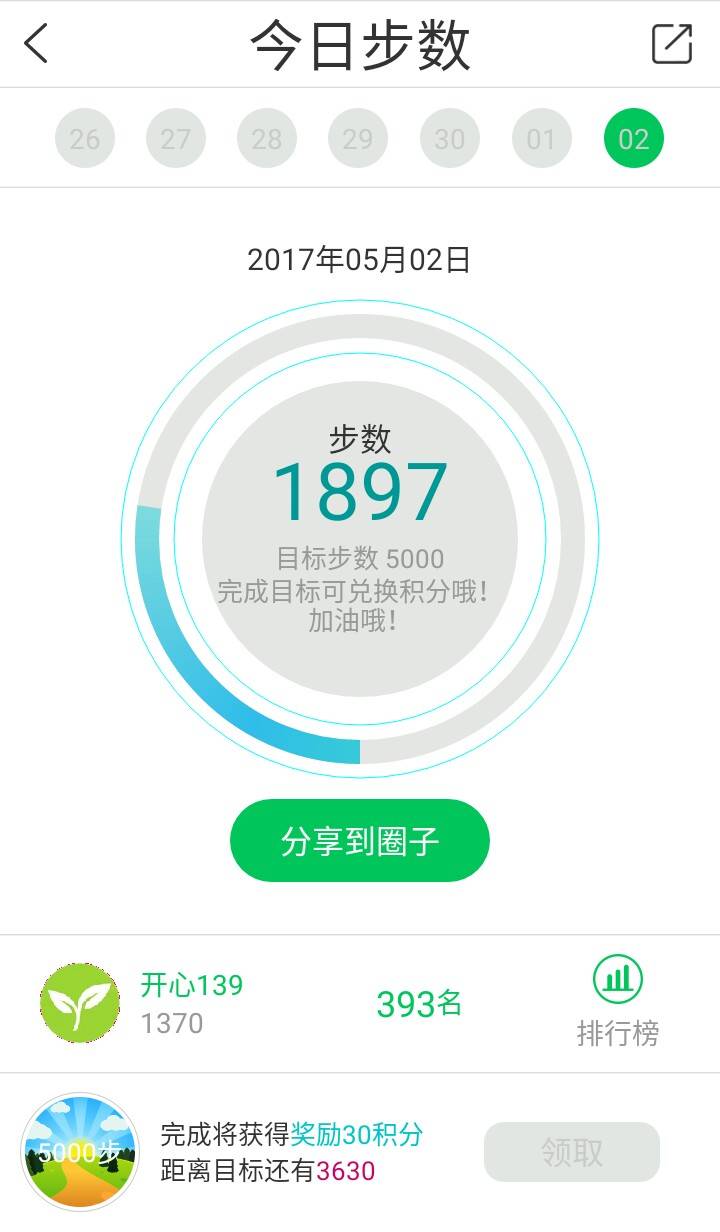View steps for day 28
This screenshot has height=1232, width=720.
(x=267, y=139)
